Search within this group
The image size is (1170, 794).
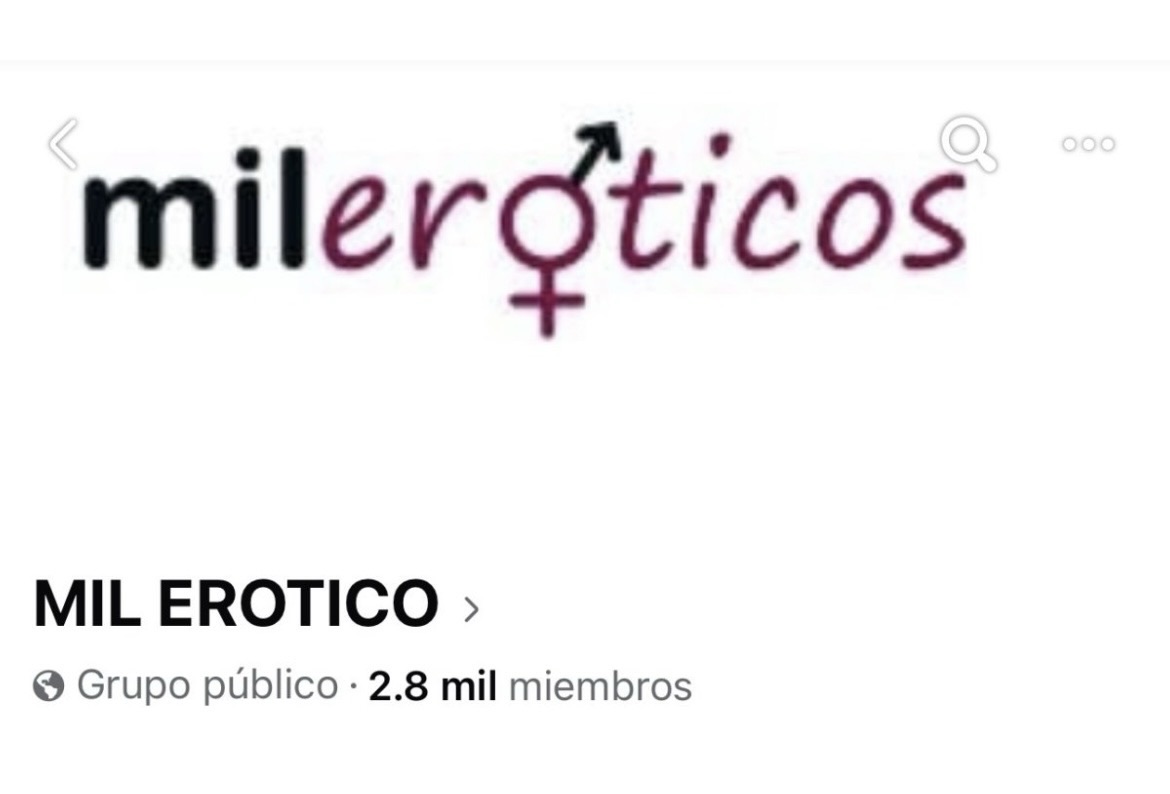click(968, 144)
